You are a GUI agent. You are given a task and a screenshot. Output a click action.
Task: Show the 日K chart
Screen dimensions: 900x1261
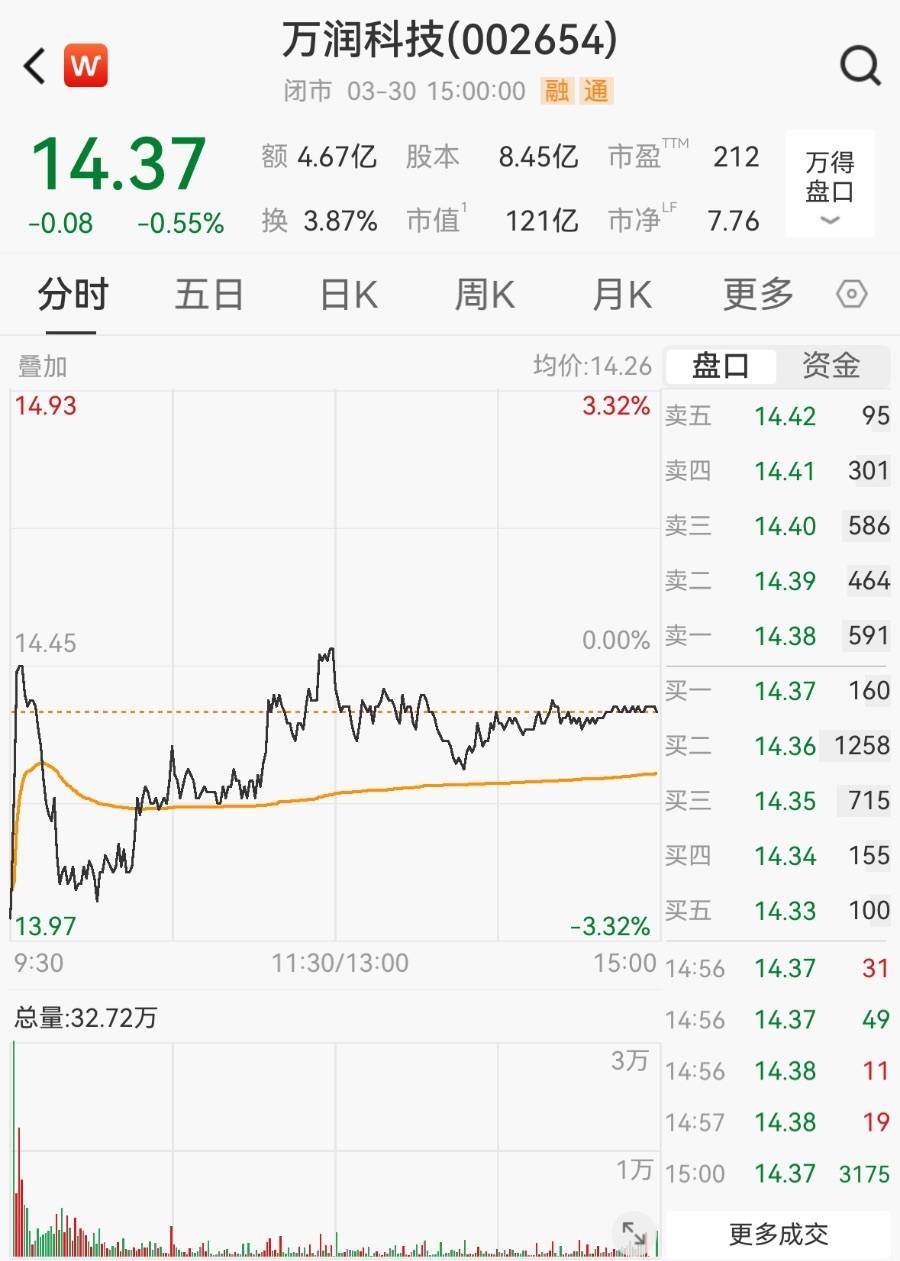click(348, 295)
